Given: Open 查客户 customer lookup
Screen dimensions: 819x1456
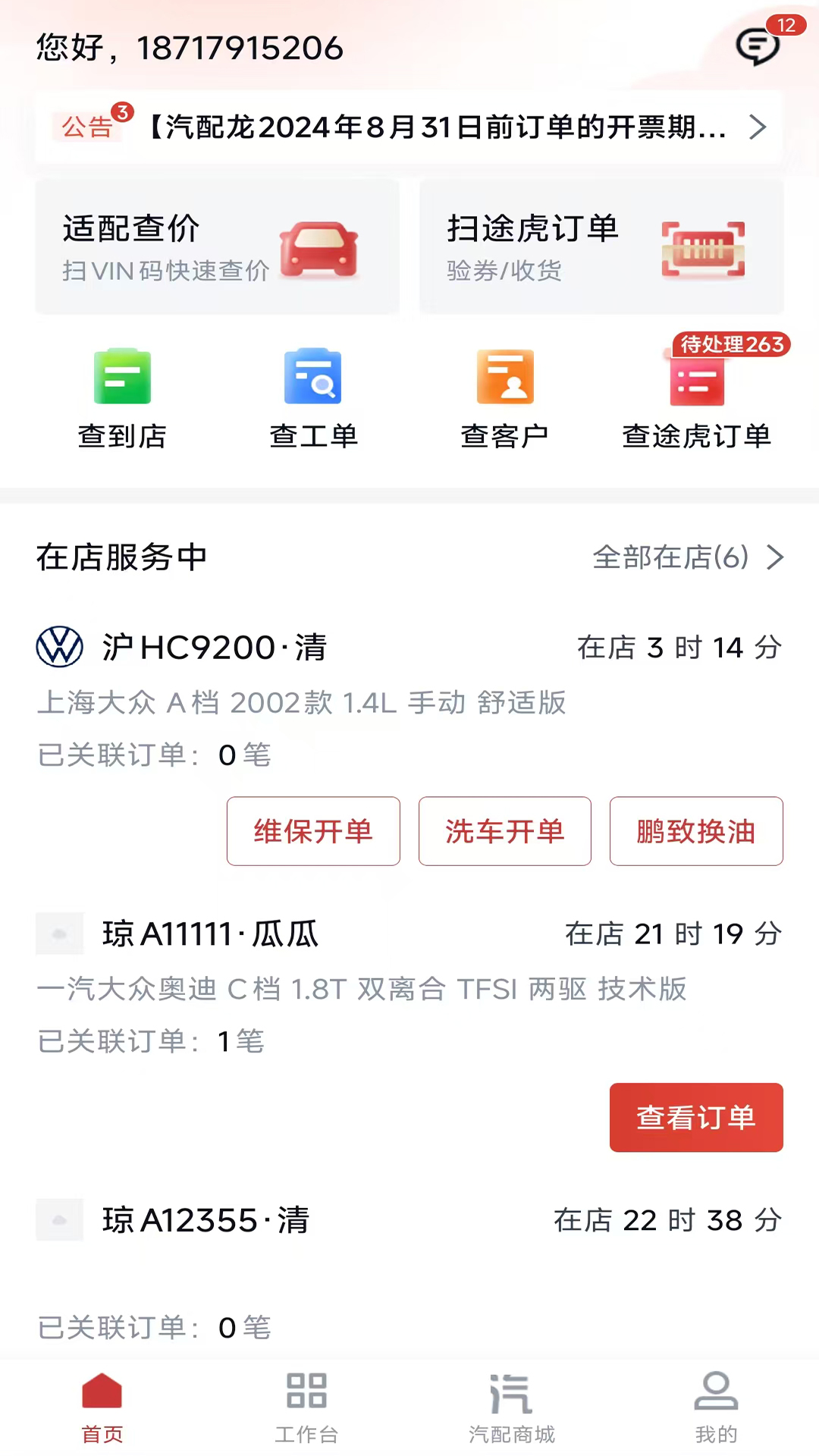Looking at the screenshot, I should click(x=505, y=394).
